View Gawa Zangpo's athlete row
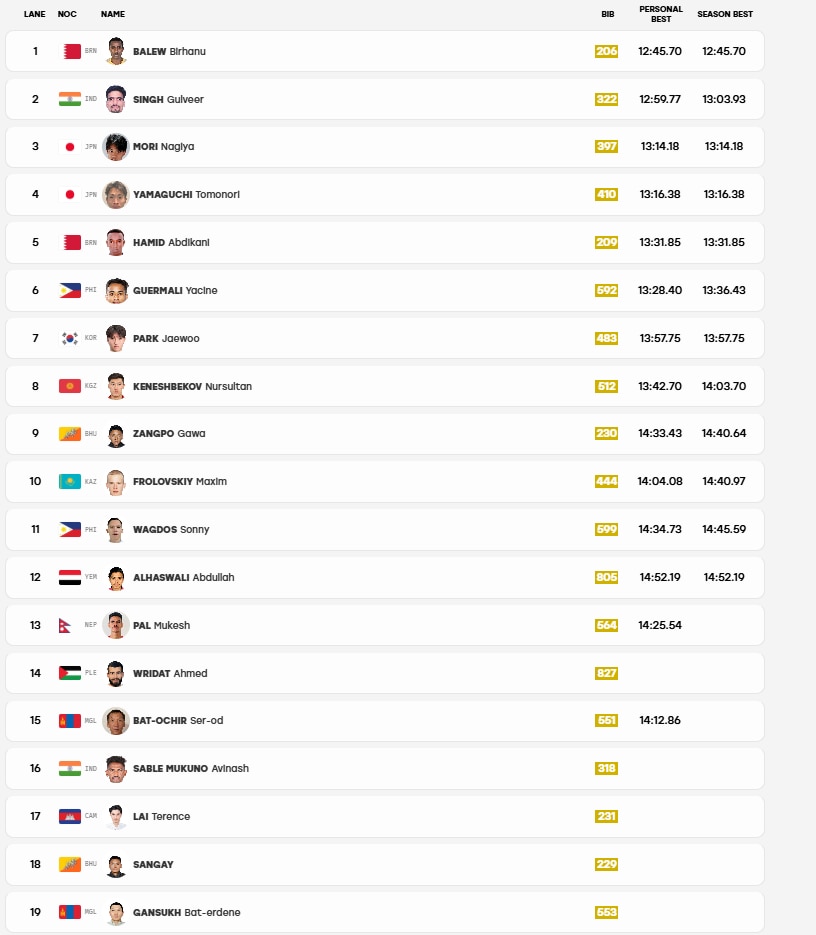The height and width of the screenshot is (935, 816). [x=385, y=434]
